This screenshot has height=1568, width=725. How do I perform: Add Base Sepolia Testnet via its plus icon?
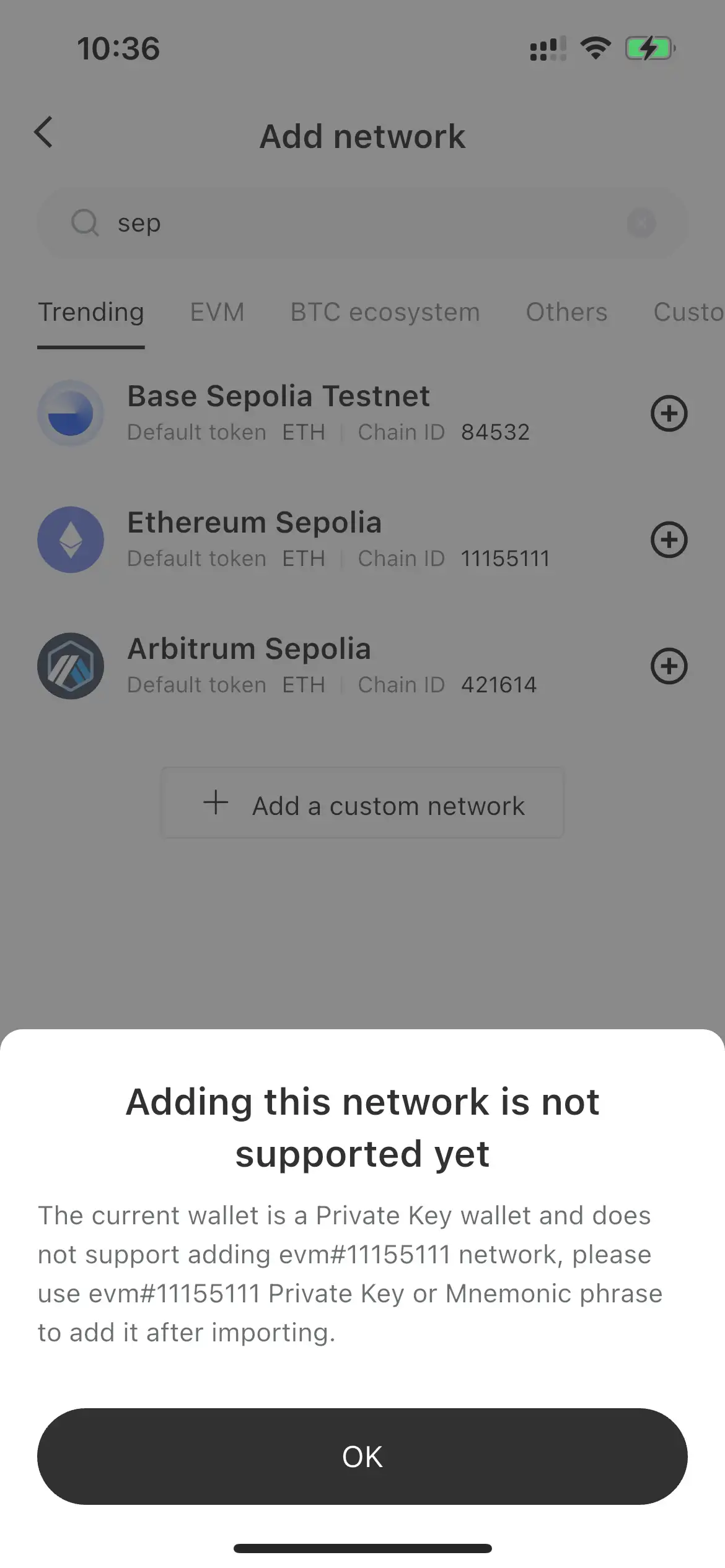coord(669,414)
